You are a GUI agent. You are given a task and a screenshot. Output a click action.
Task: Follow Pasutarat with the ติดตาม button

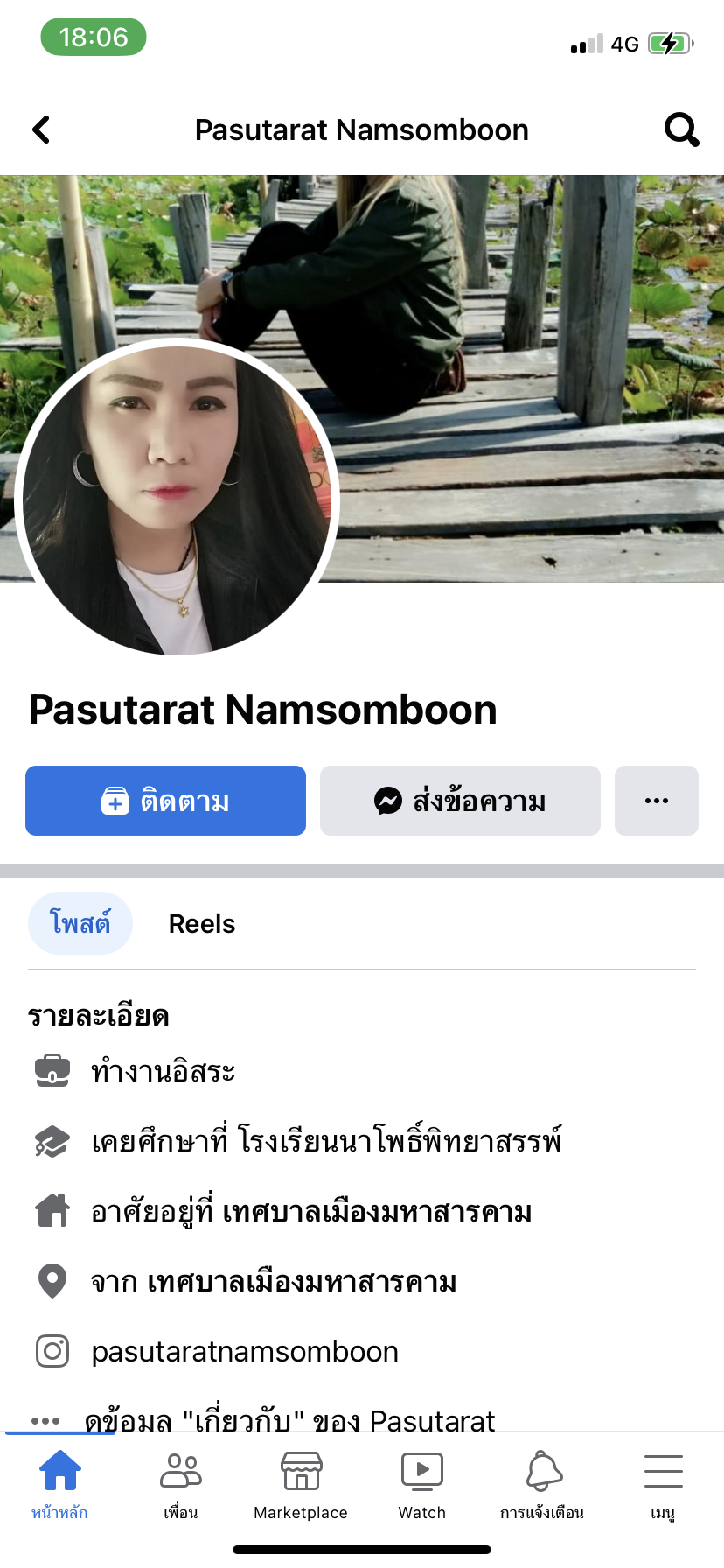pyautogui.click(x=165, y=801)
